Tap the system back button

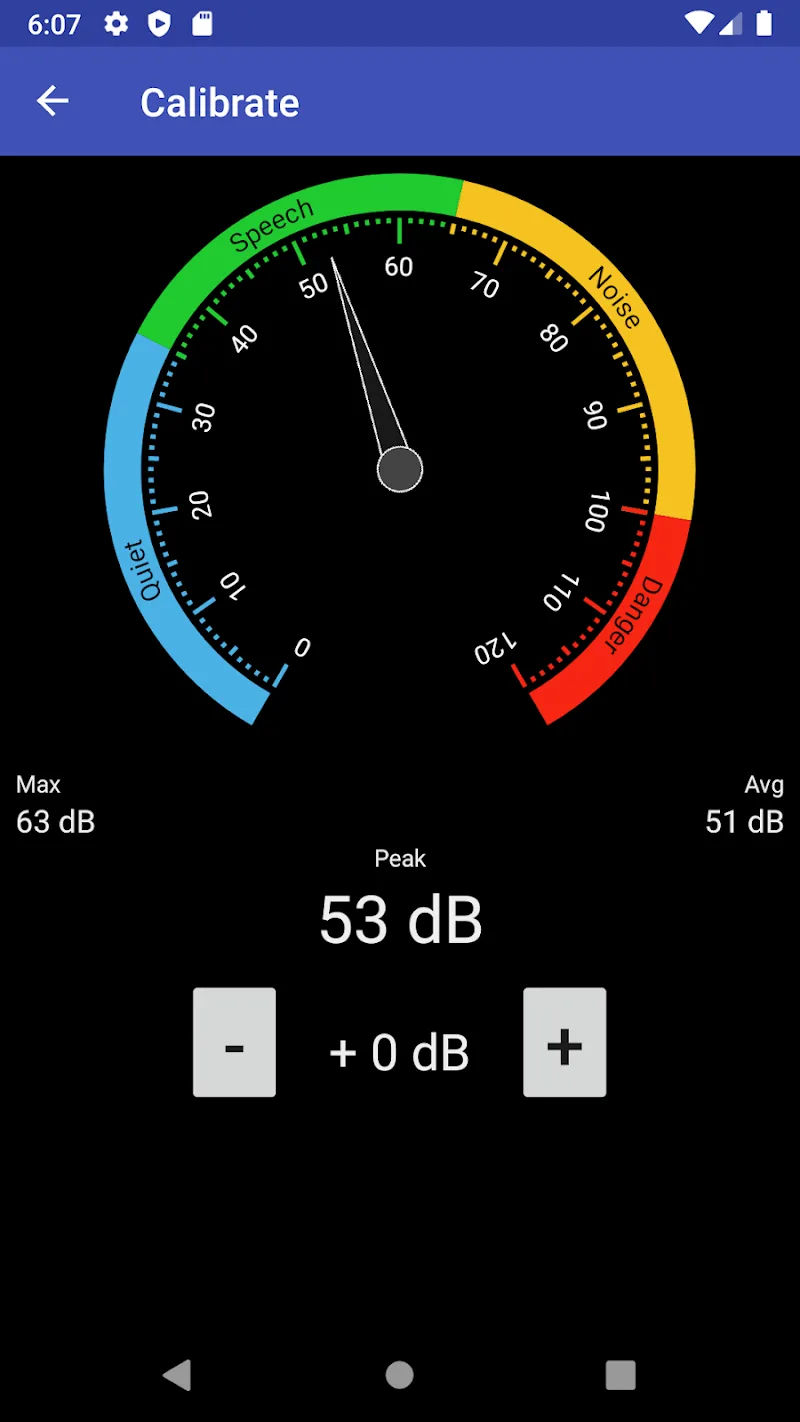click(x=177, y=1375)
